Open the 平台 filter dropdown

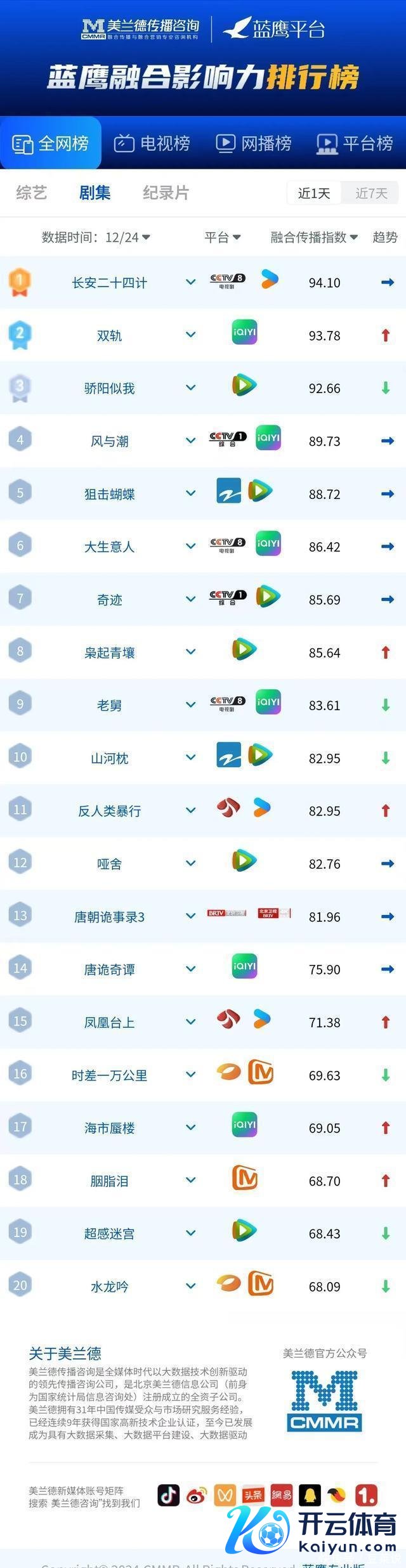click(x=223, y=237)
